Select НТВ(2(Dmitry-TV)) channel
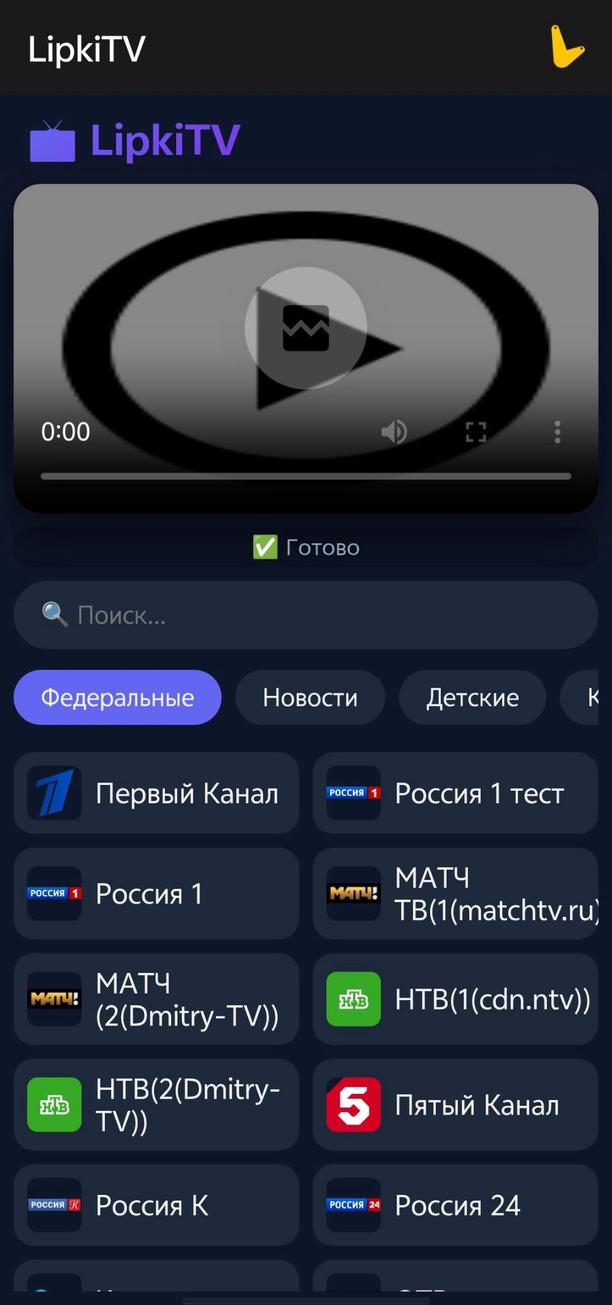612x1305 pixels. [x=156, y=1105]
